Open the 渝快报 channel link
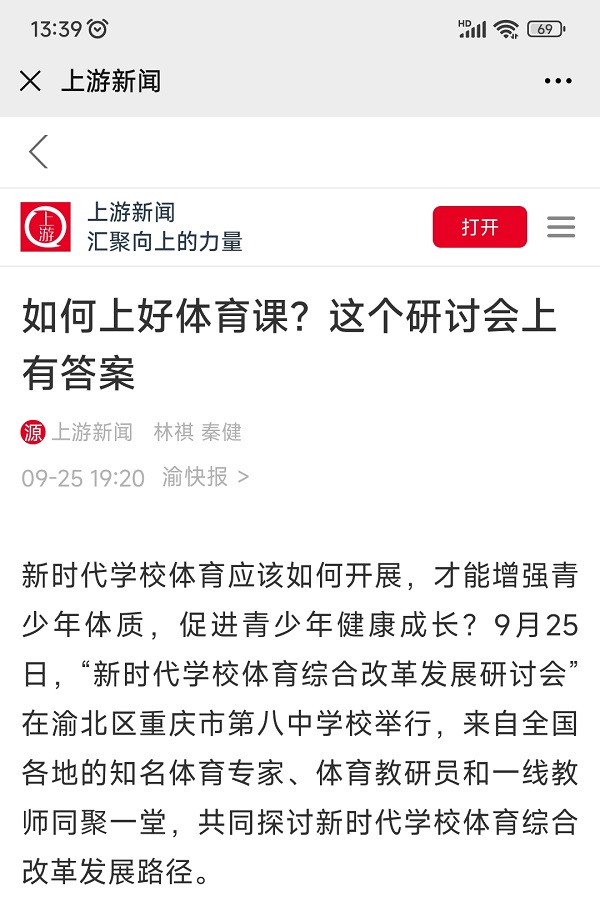 pyautogui.click(x=205, y=477)
